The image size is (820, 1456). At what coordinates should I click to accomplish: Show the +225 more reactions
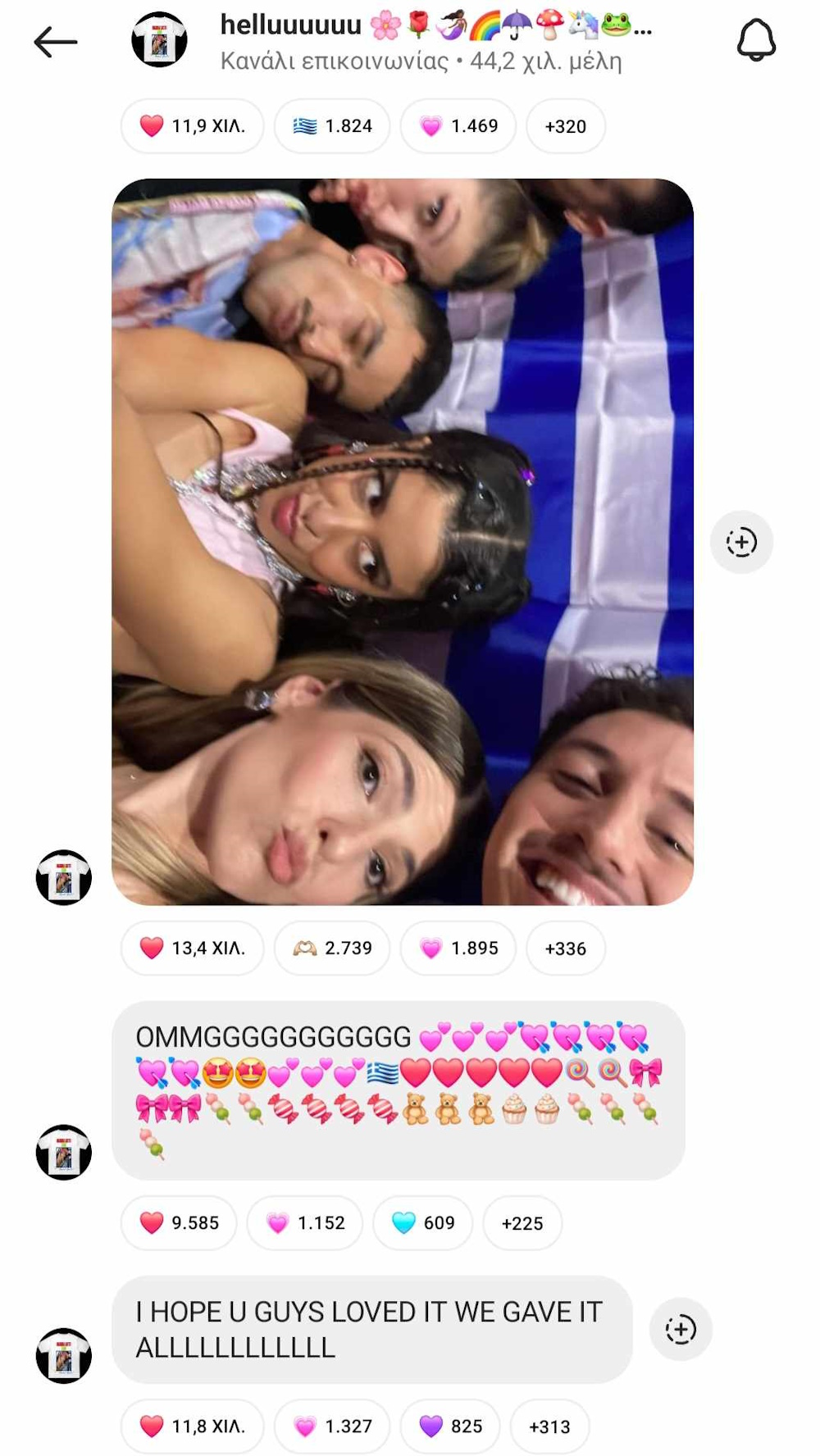522,1223
